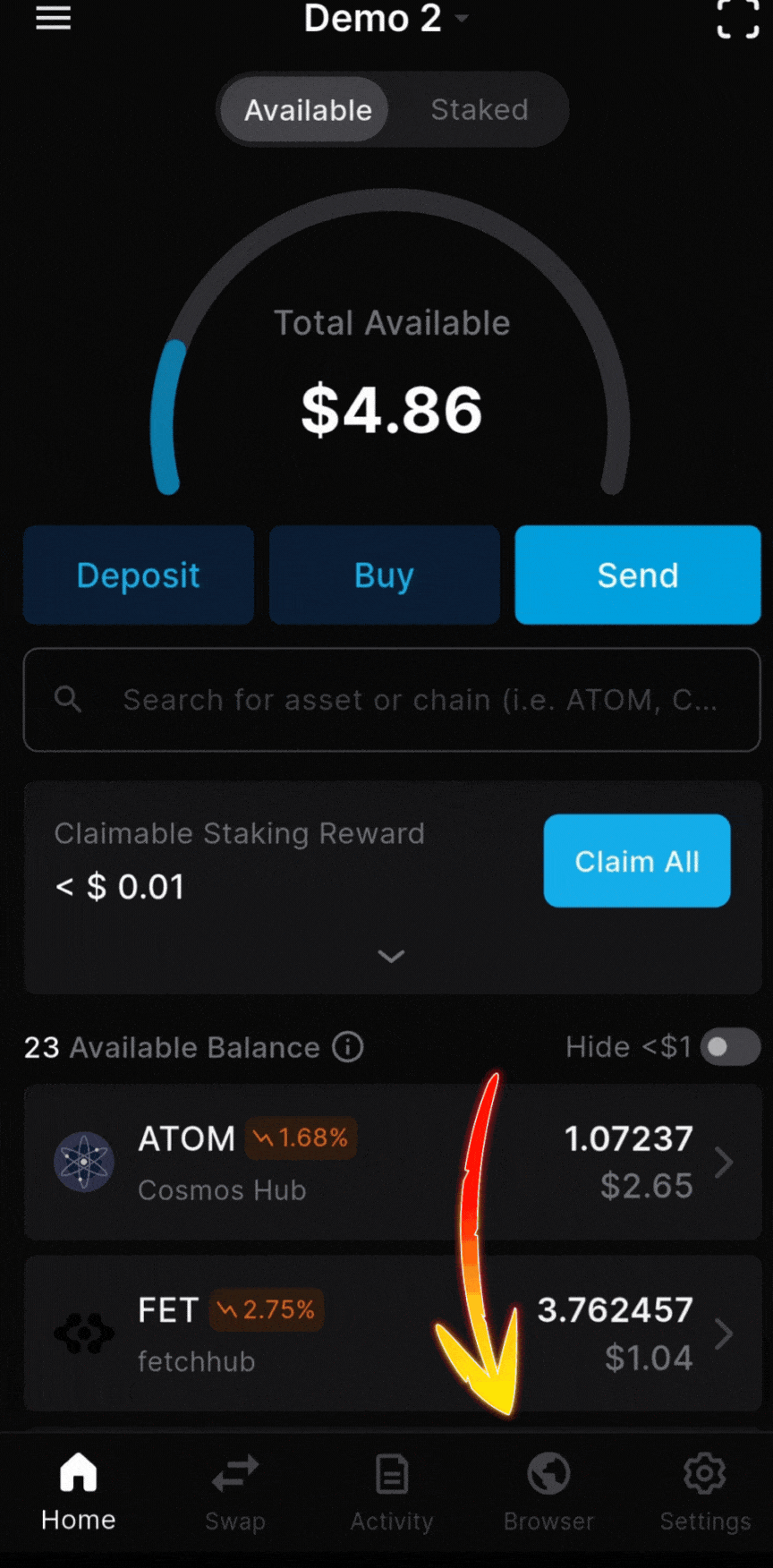Click Claim All for staking rewards

click(x=636, y=860)
